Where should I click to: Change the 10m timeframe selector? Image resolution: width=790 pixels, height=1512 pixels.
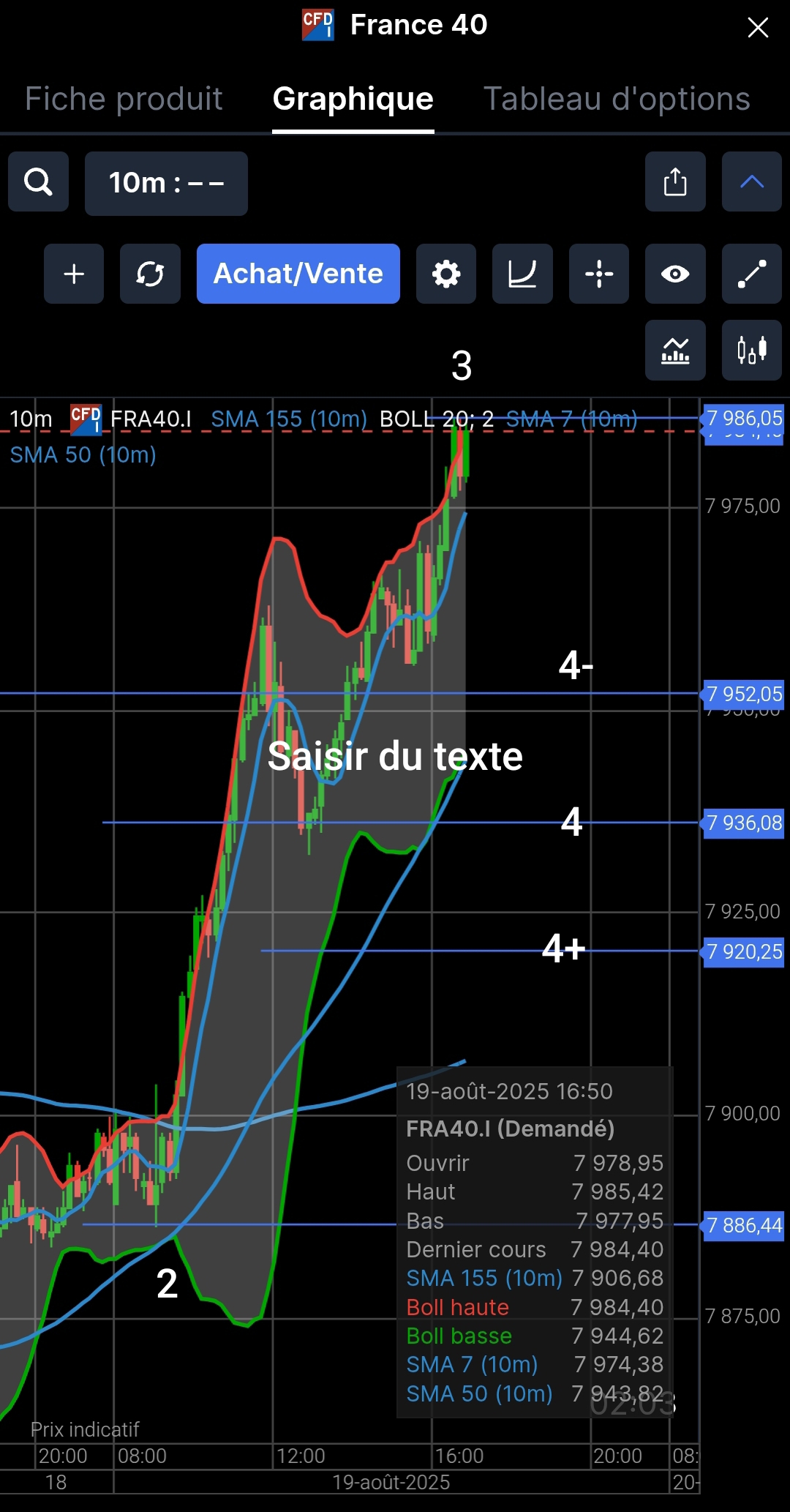click(166, 183)
